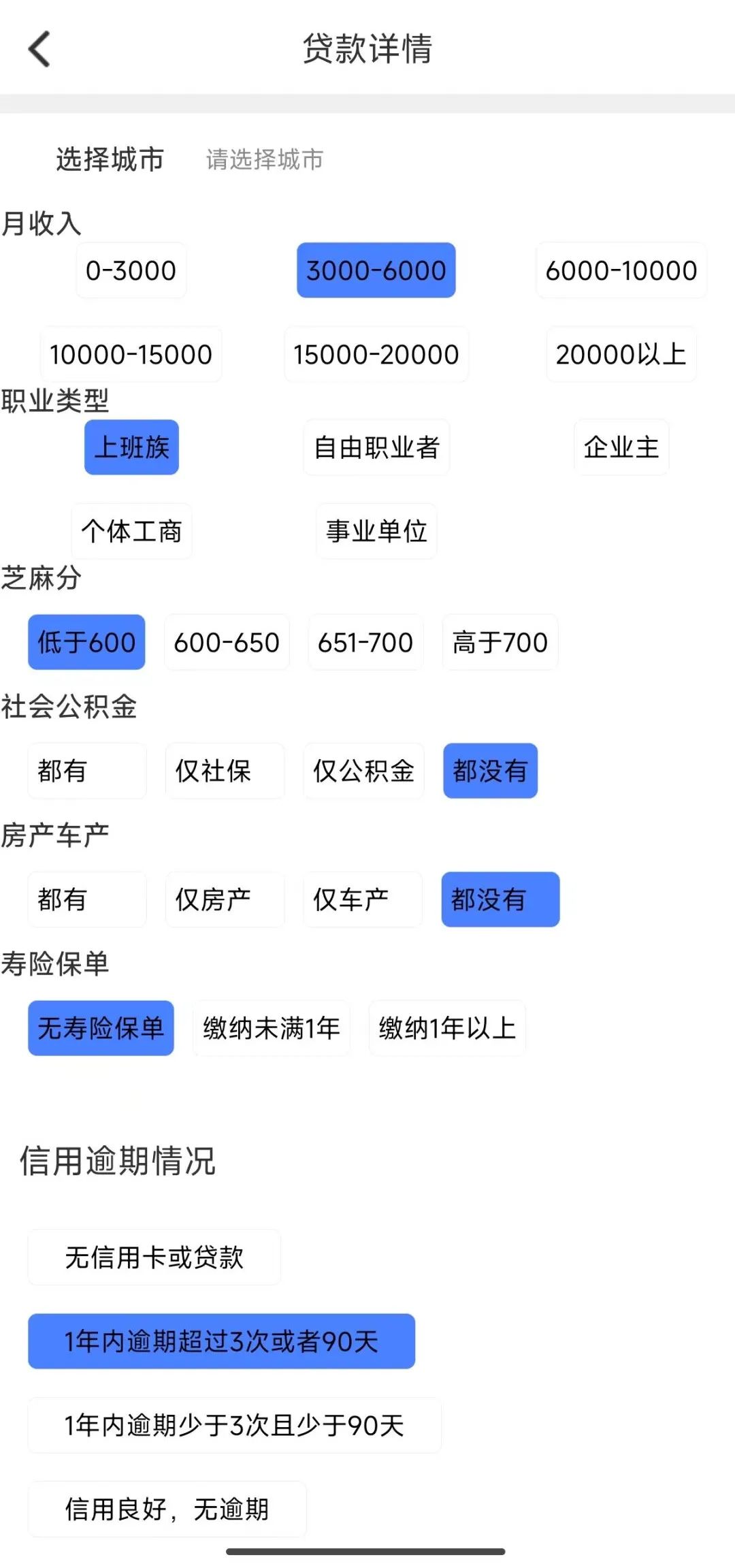Choose 缴纳1年以上 for 寿险保单
This screenshot has width=735, height=1568.
coord(447,1028)
